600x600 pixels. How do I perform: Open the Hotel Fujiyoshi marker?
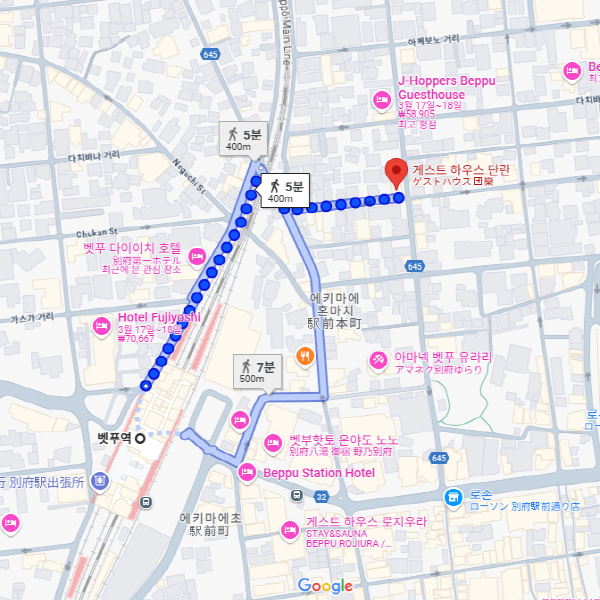click(101, 325)
